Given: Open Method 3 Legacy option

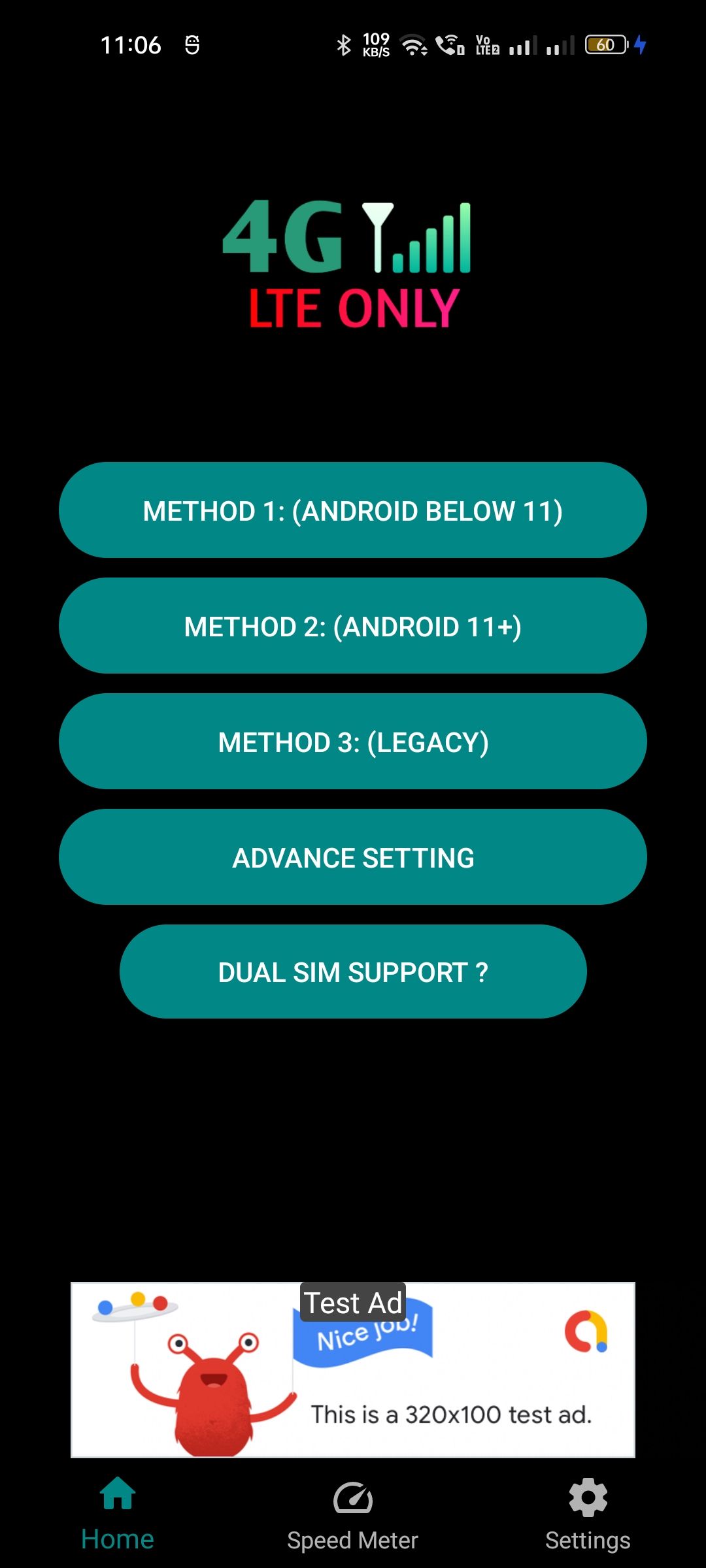Looking at the screenshot, I should click(353, 742).
